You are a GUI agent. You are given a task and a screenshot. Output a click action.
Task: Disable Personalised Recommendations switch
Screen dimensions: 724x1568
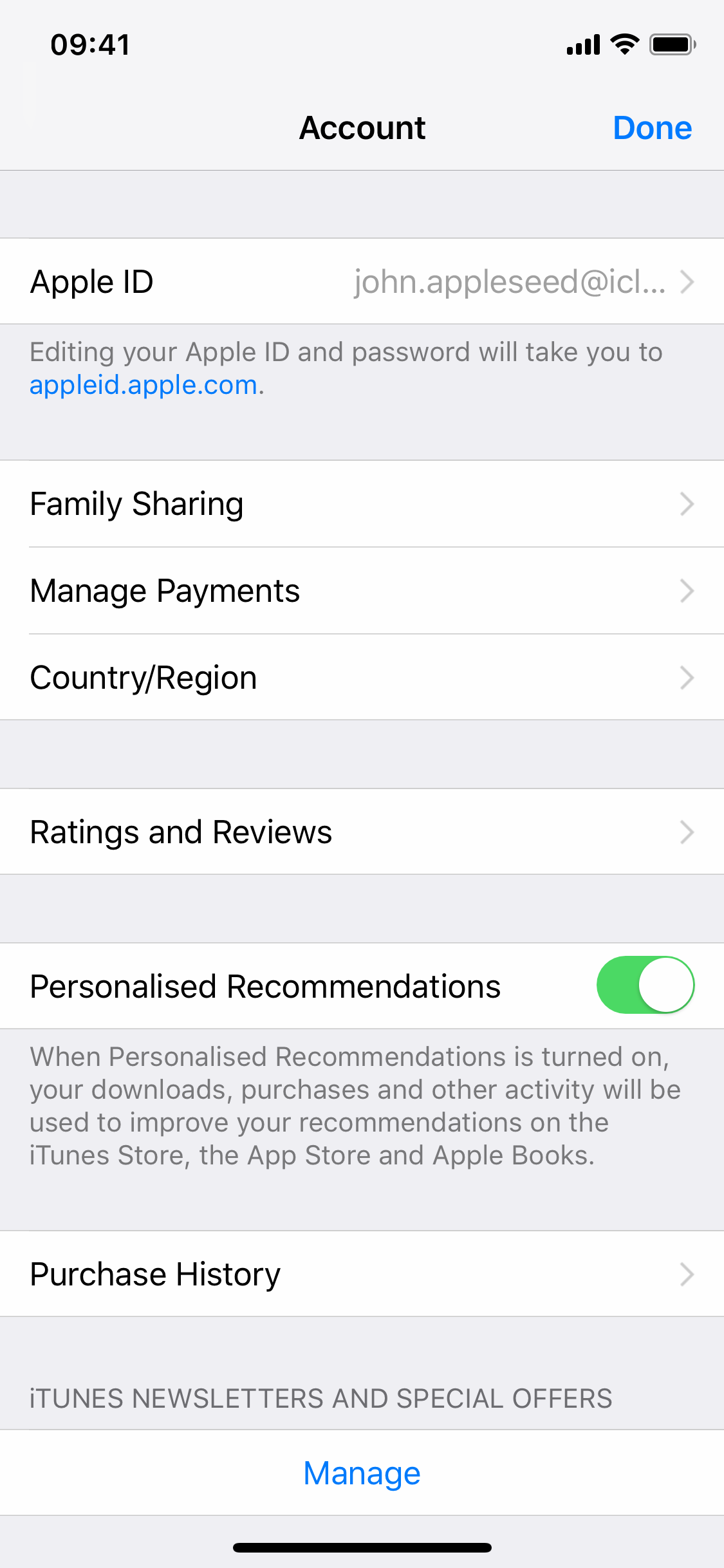pyautogui.click(x=645, y=985)
